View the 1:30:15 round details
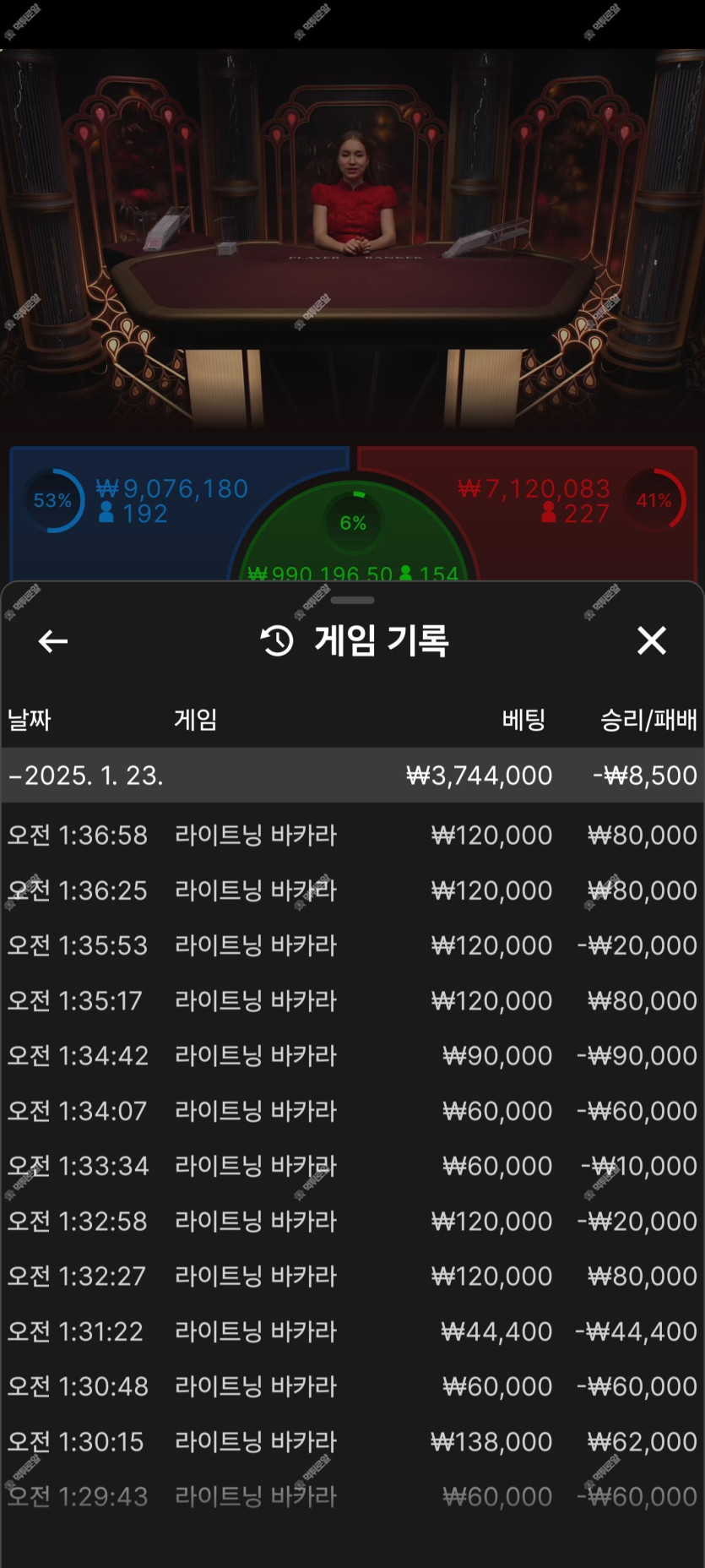The width and height of the screenshot is (705, 1568). (x=352, y=1442)
